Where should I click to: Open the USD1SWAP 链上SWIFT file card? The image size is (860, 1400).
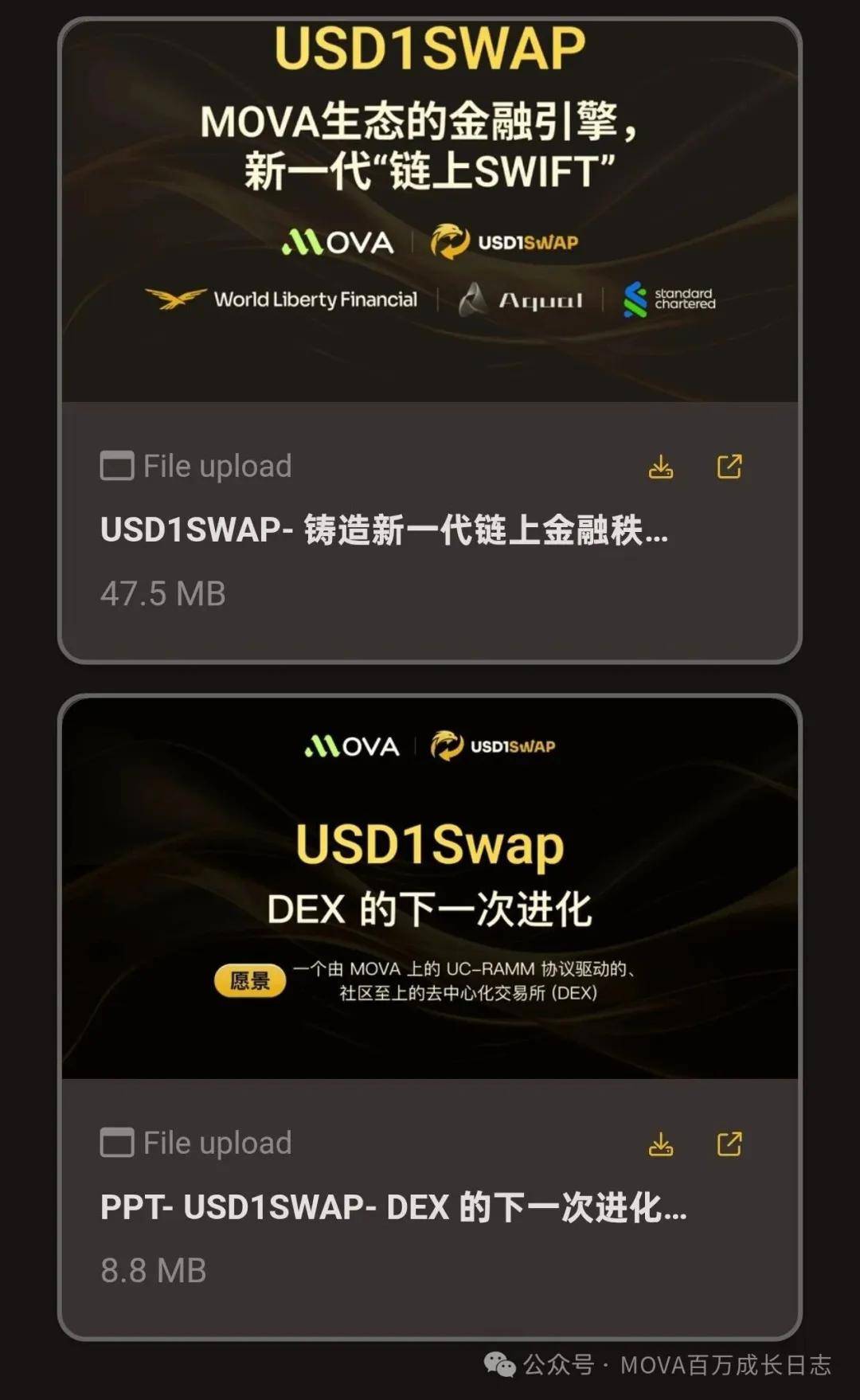pos(384,530)
